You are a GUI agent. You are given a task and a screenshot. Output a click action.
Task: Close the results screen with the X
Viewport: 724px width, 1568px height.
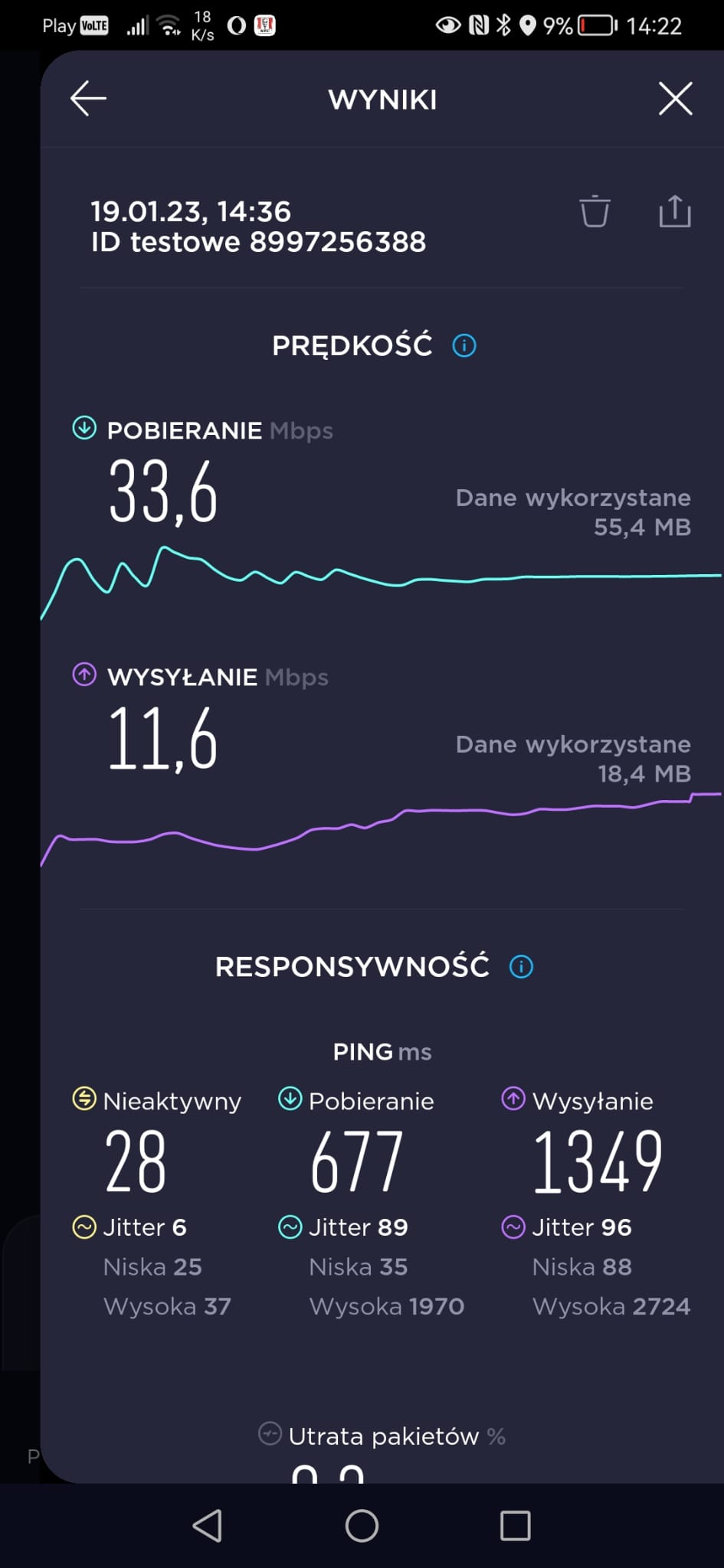tap(675, 100)
